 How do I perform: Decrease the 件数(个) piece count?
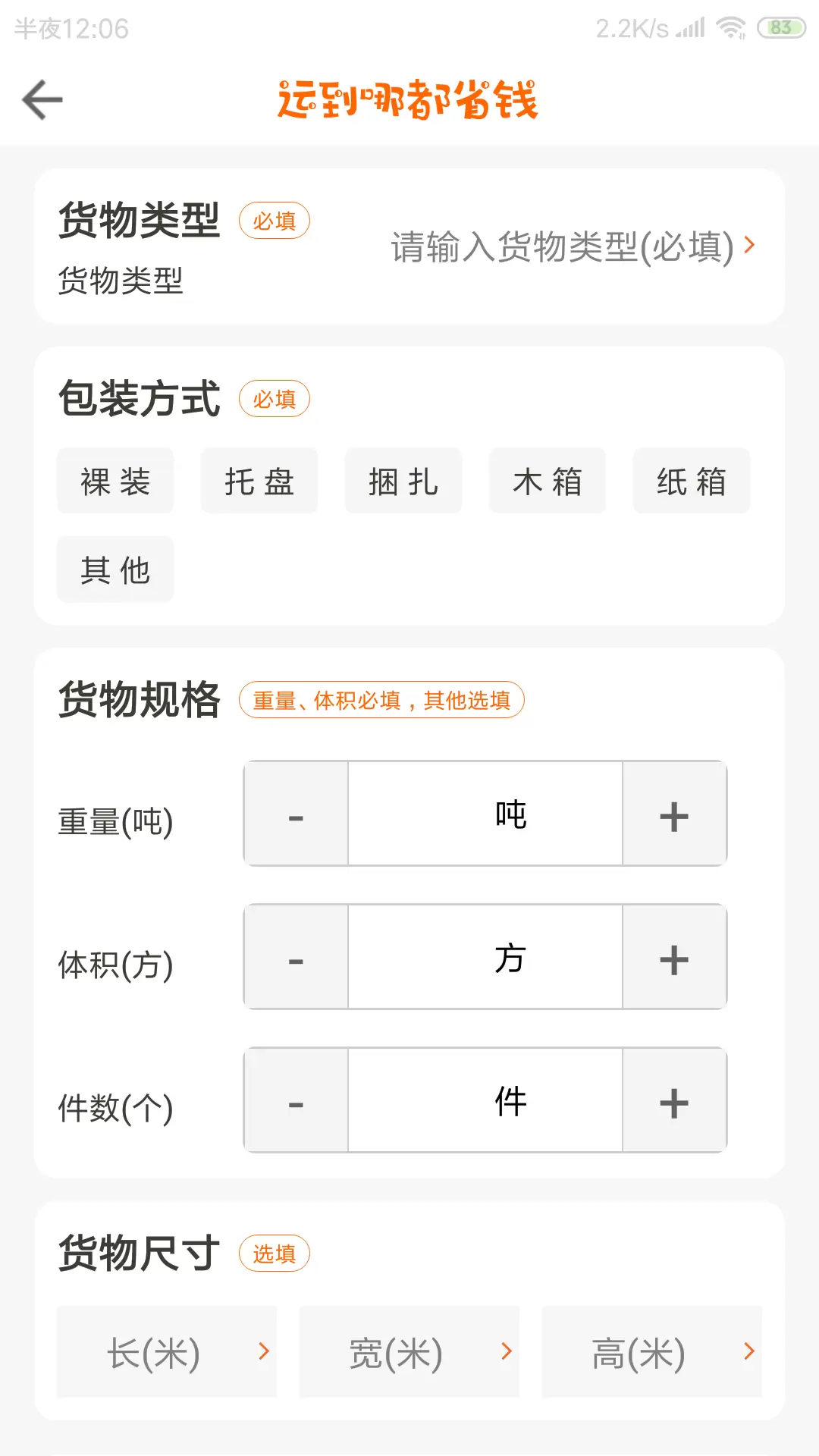pyautogui.click(x=296, y=1100)
